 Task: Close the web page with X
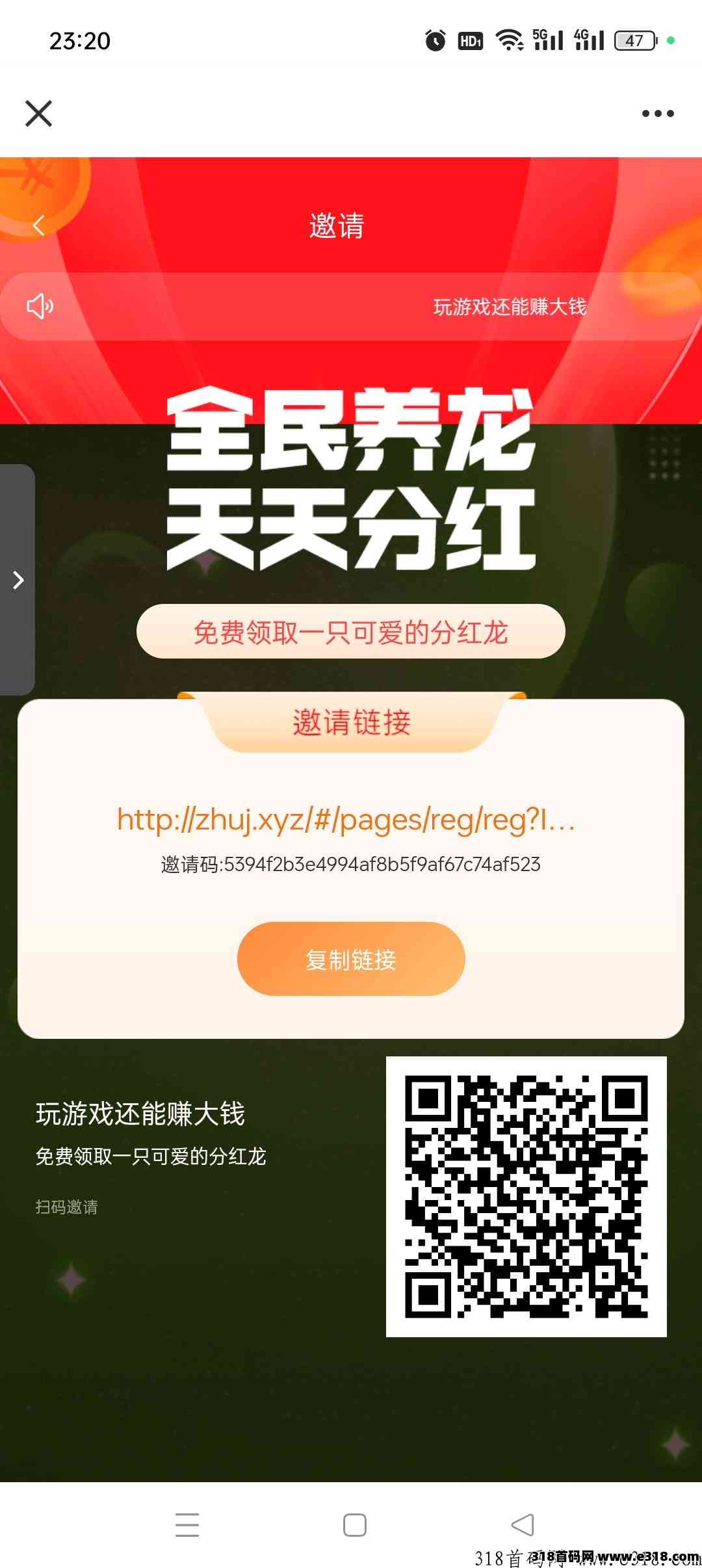pos(38,114)
